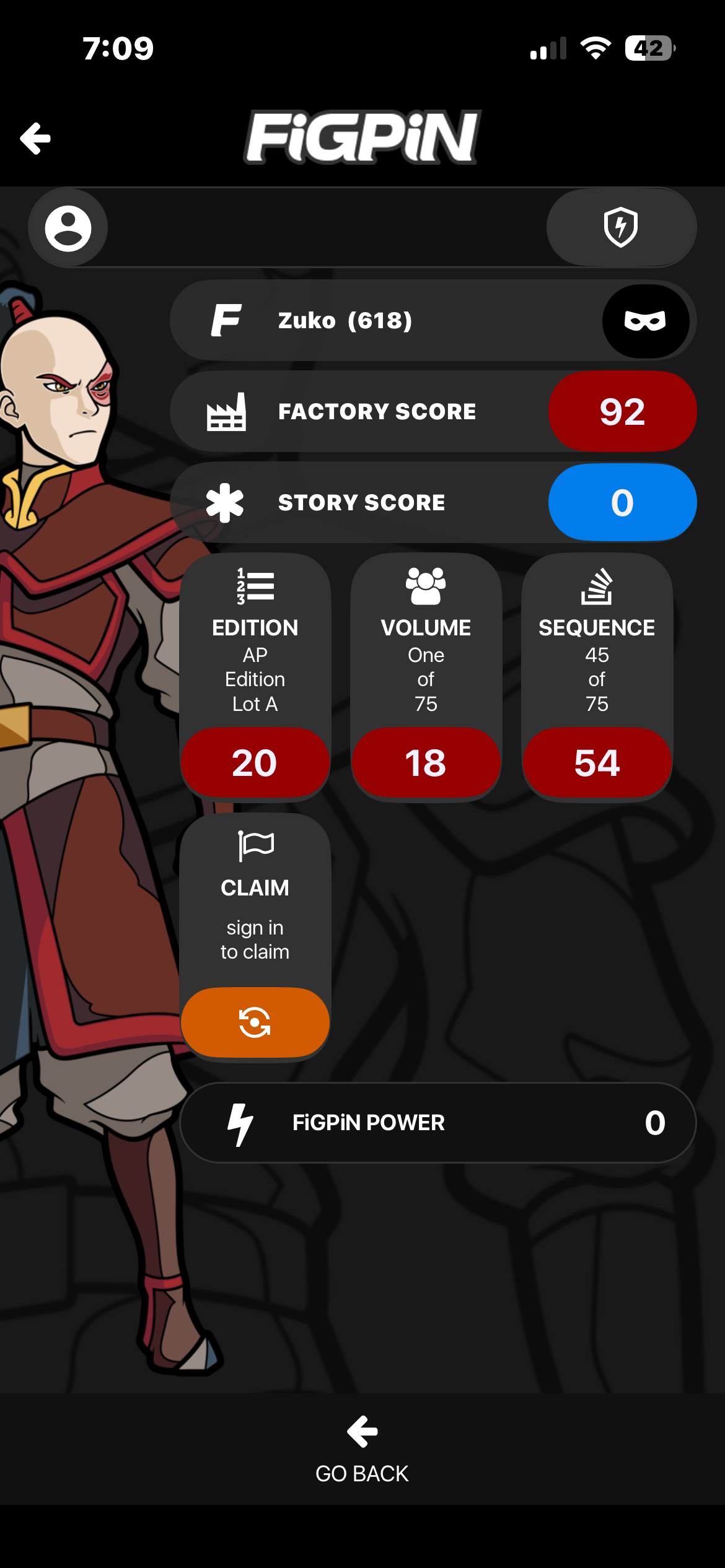Tap the back arrow in the header

[x=35, y=138]
